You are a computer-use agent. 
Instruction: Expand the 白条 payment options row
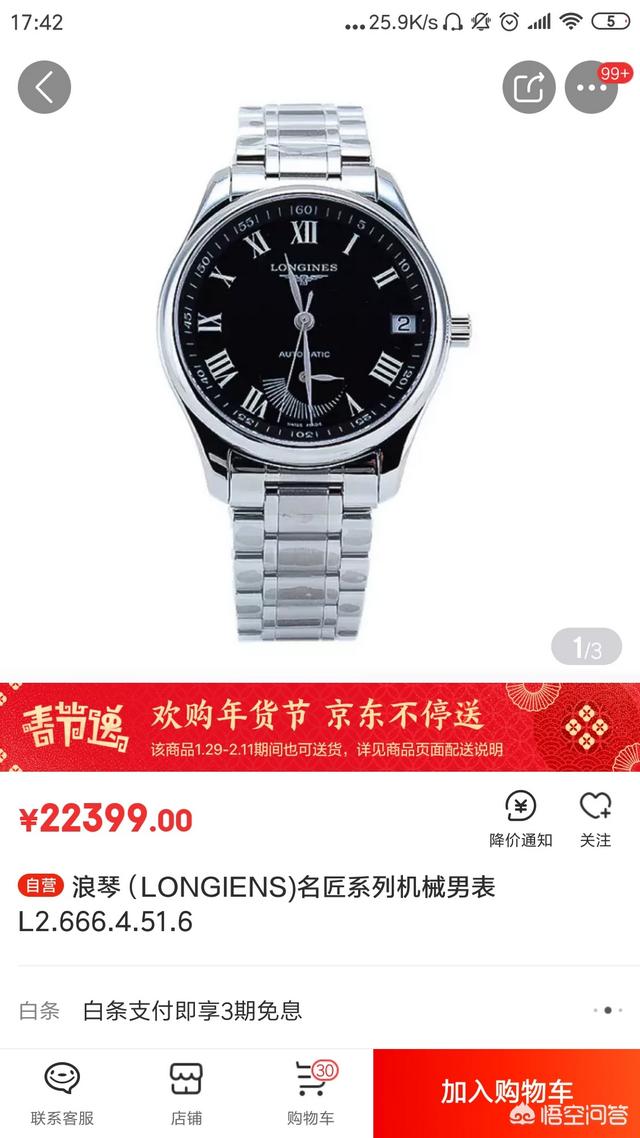tap(320, 1010)
